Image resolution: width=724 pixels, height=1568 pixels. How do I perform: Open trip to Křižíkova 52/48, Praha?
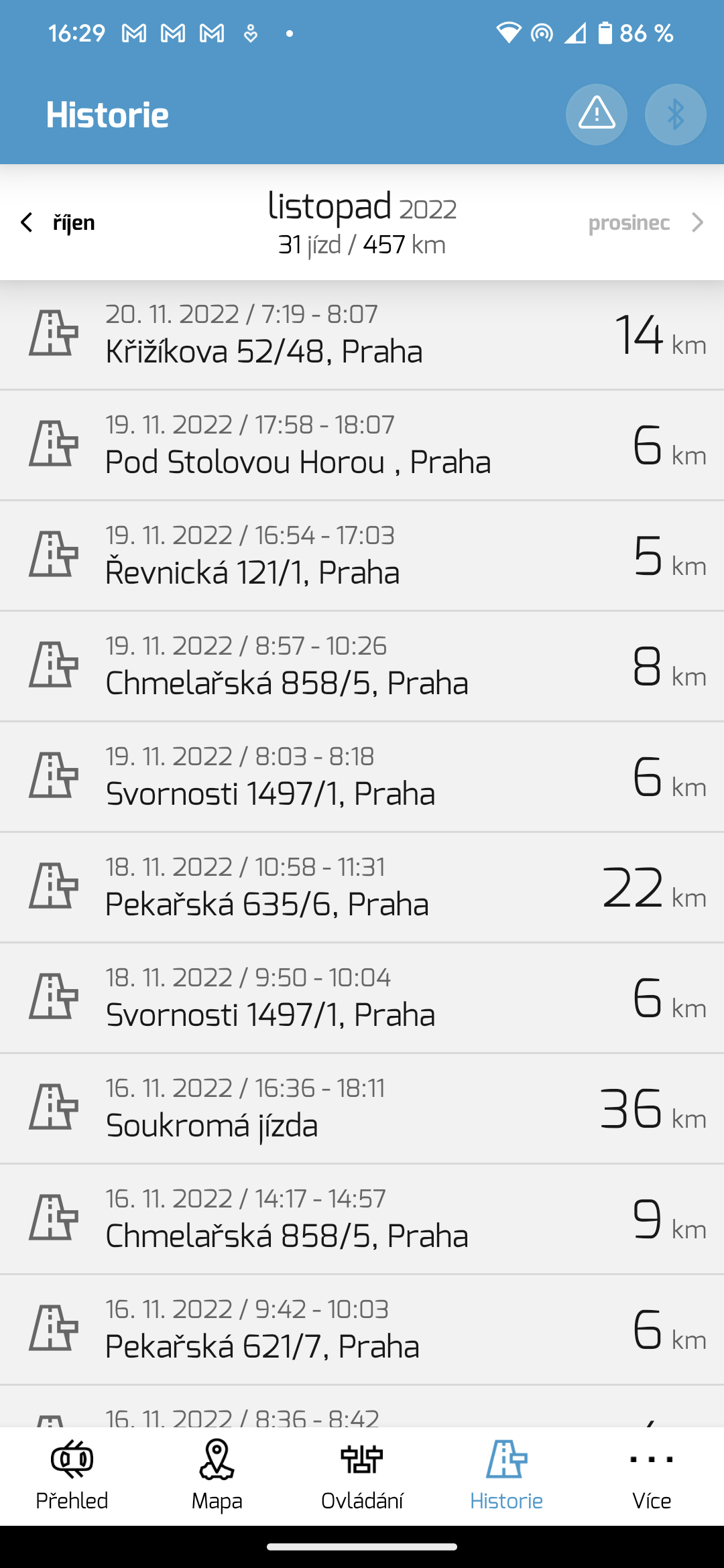click(362, 334)
